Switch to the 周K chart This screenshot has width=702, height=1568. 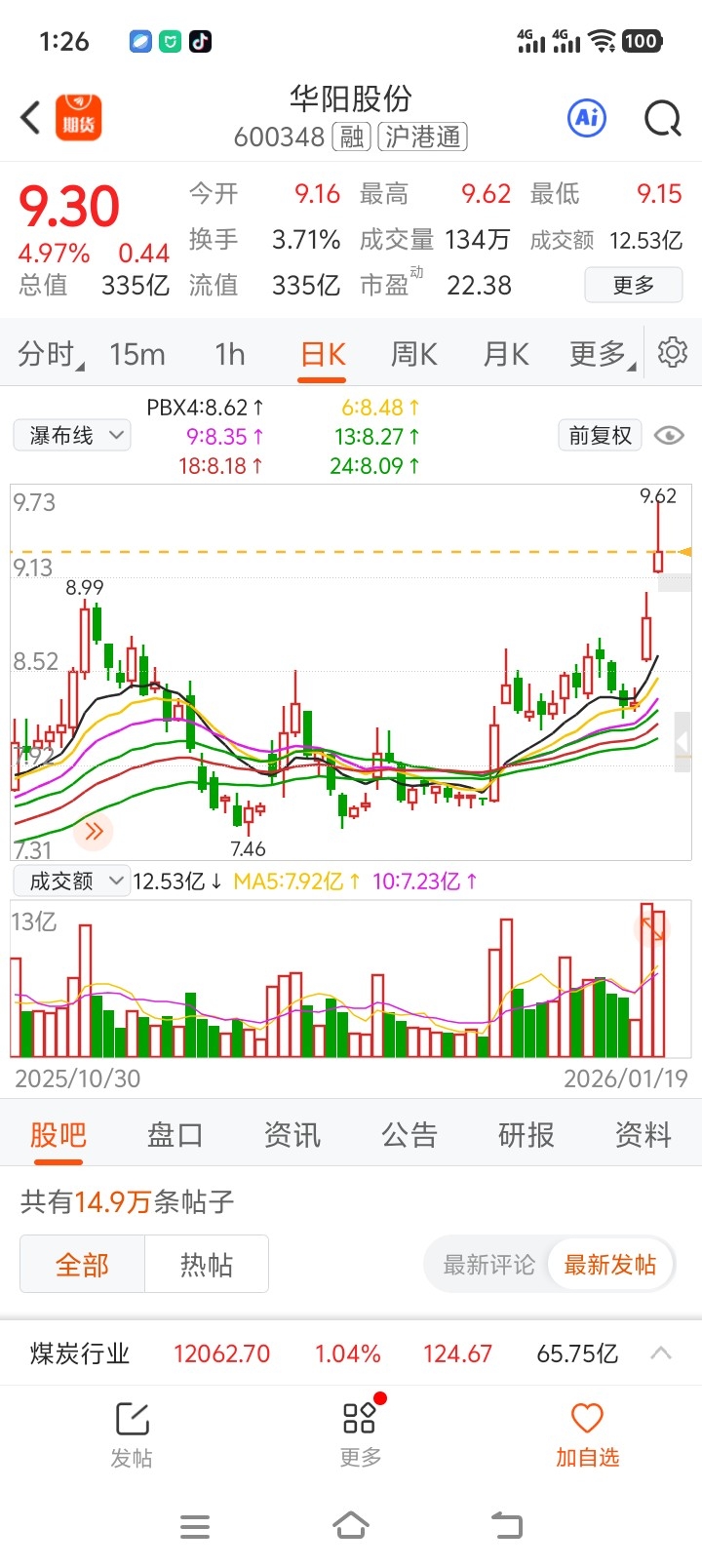coord(413,354)
